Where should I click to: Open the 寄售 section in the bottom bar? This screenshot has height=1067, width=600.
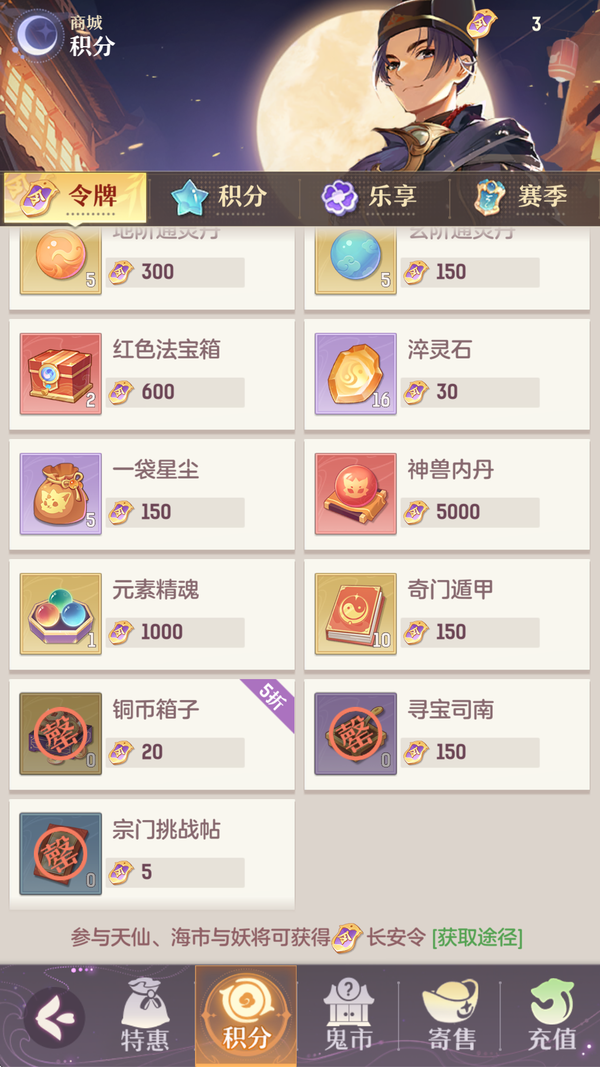[451, 1017]
